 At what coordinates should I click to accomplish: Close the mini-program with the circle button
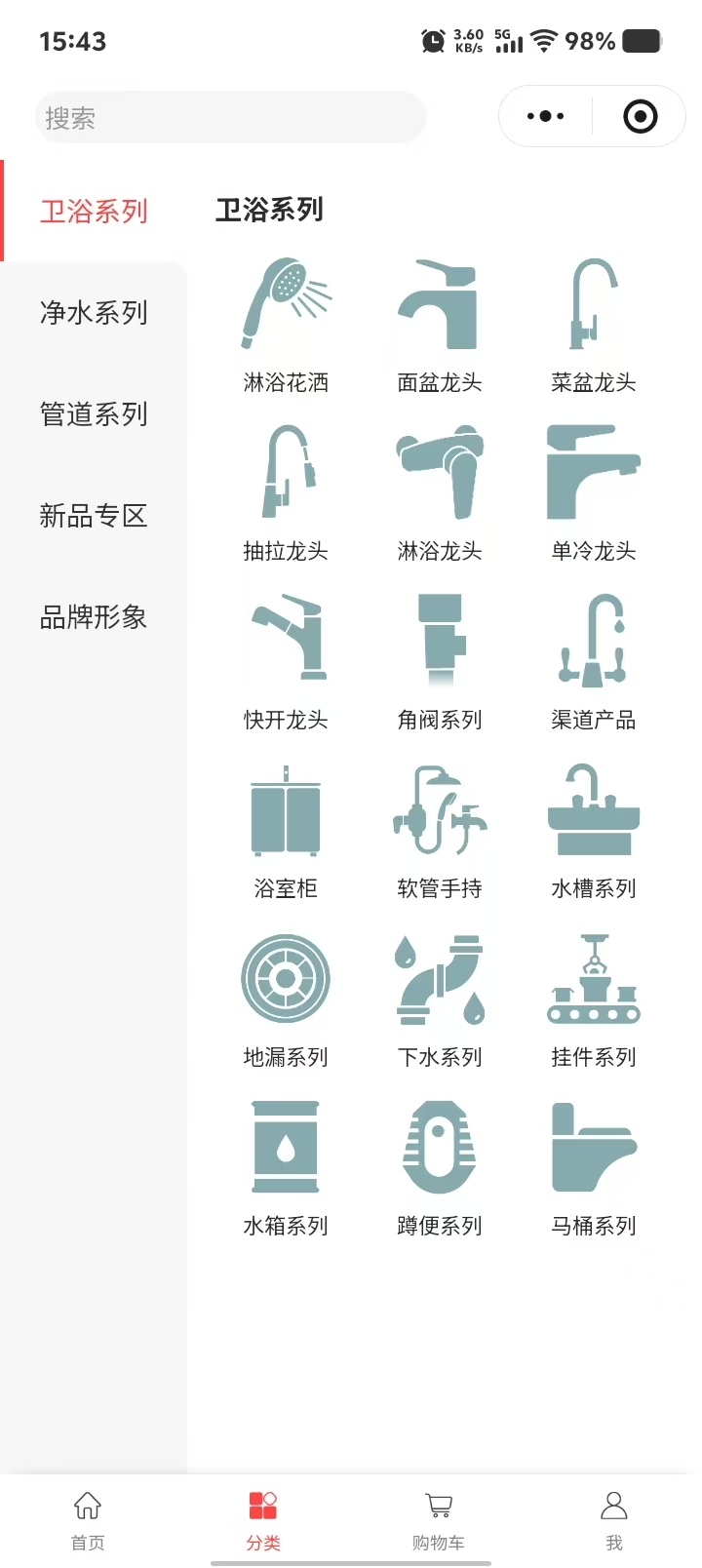click(x=640, y=117)
